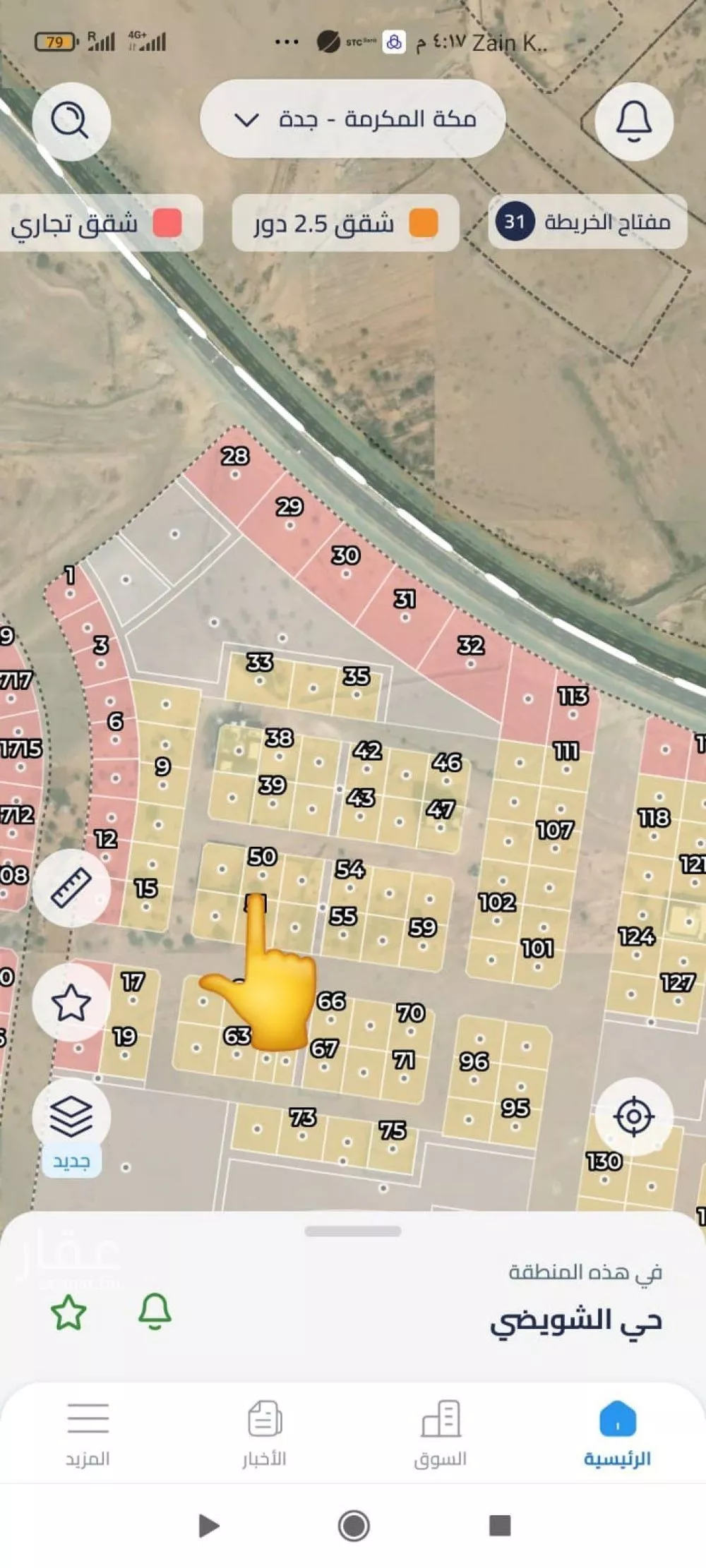Open the search tool
This screenshot has width=706, height=1568.
point(73,121)
